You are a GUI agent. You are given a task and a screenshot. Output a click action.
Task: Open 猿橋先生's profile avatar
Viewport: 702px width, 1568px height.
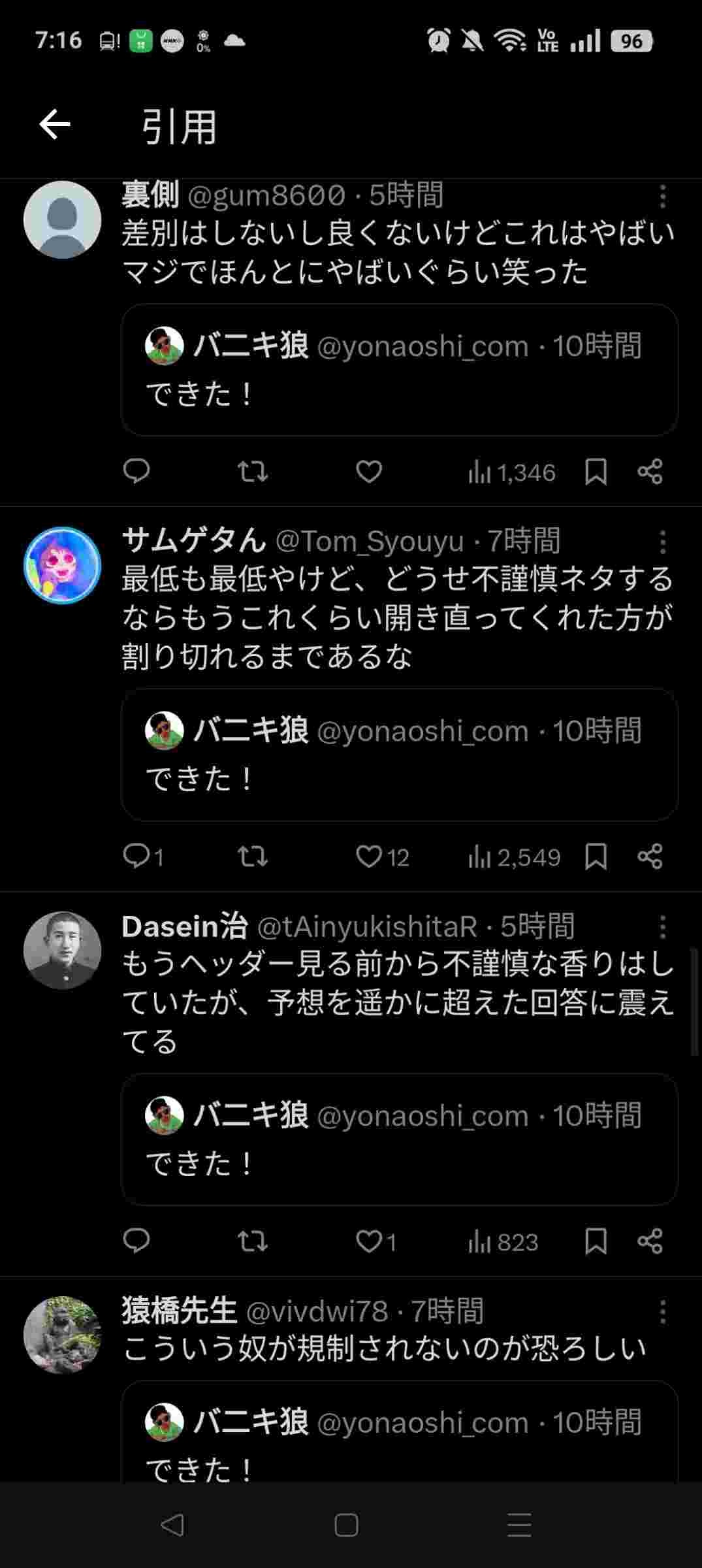(62, 1335)
